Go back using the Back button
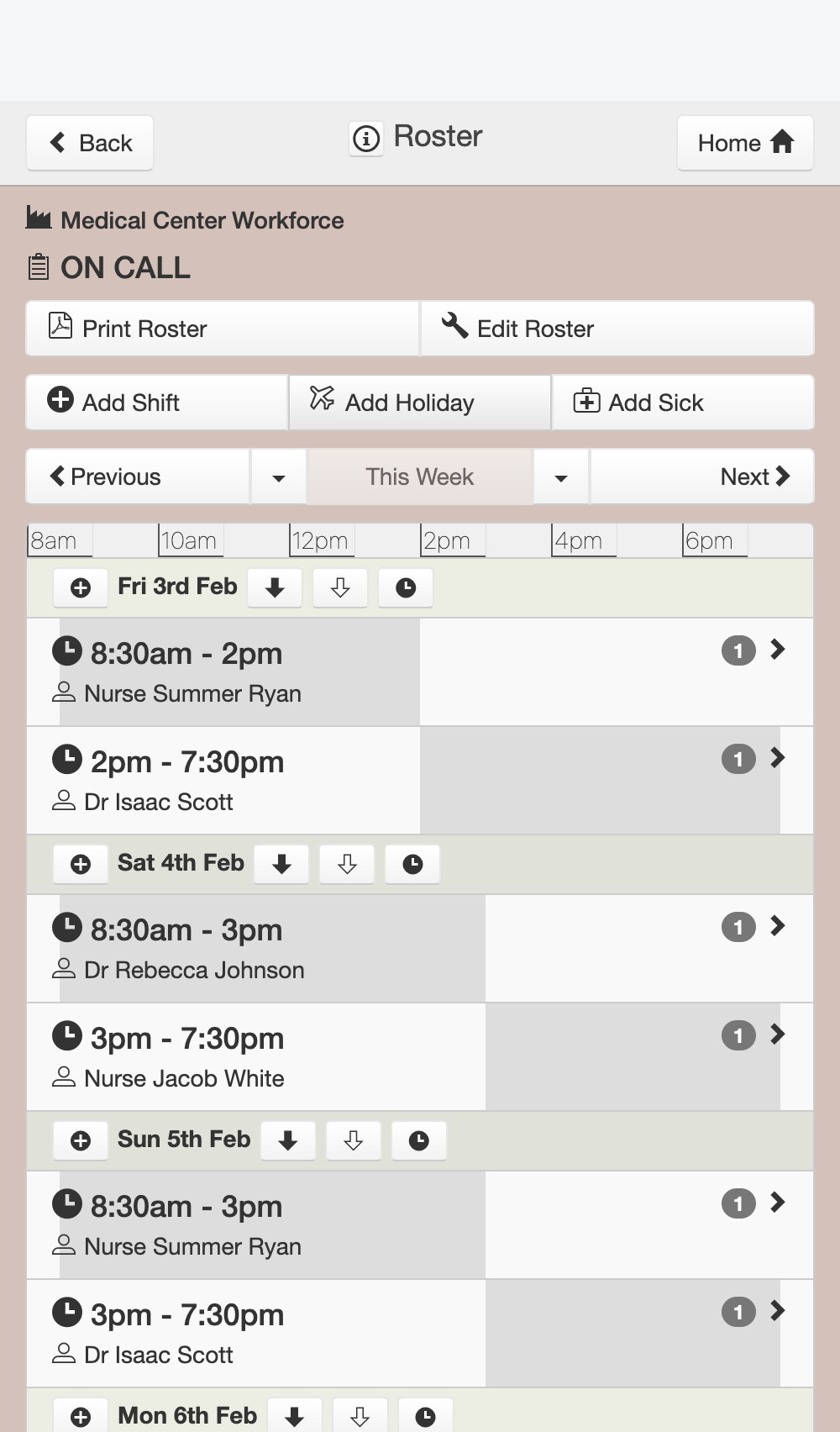Image resolution: width=840 pixels, height=1432 pixels. pyautogui.click(x=90, y=143)
